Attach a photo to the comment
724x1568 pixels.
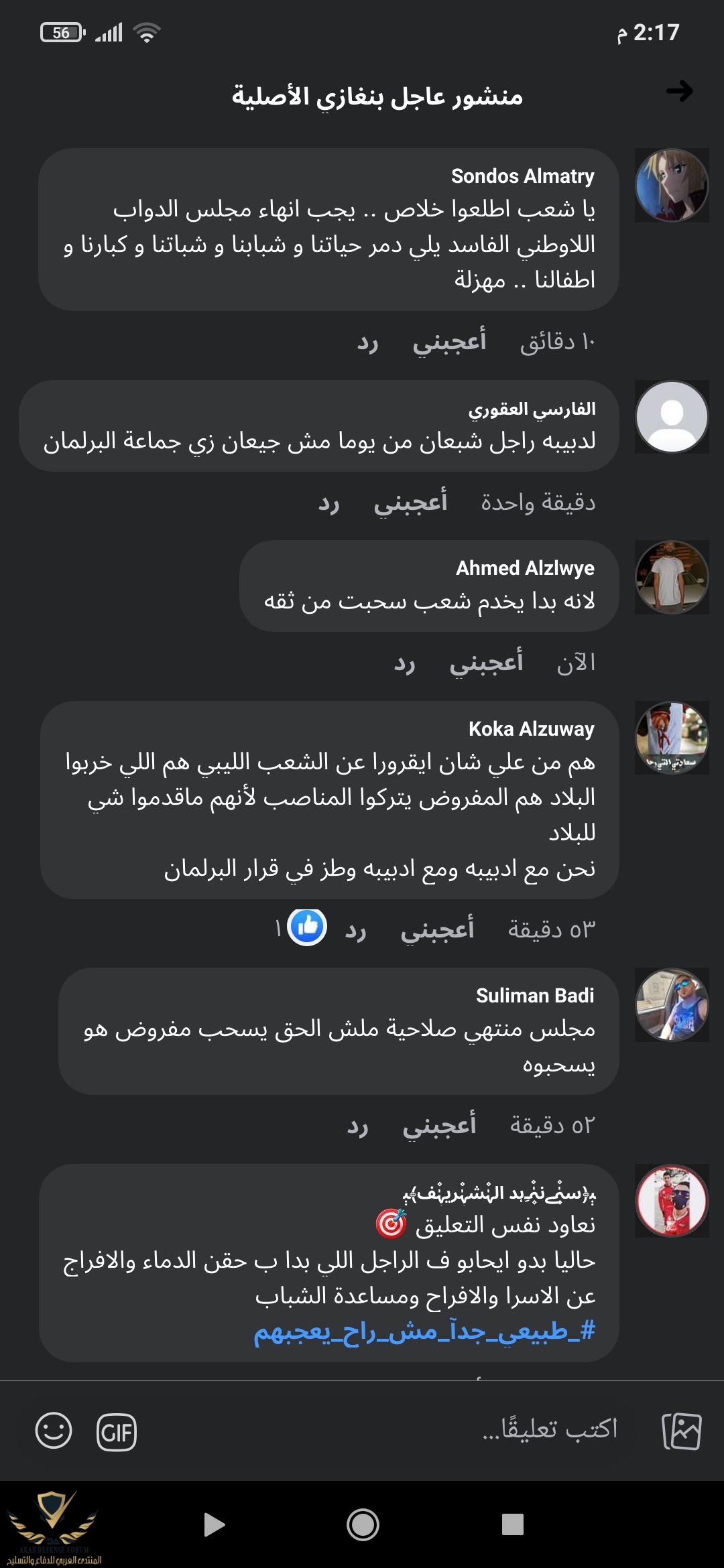(682, 1431)
